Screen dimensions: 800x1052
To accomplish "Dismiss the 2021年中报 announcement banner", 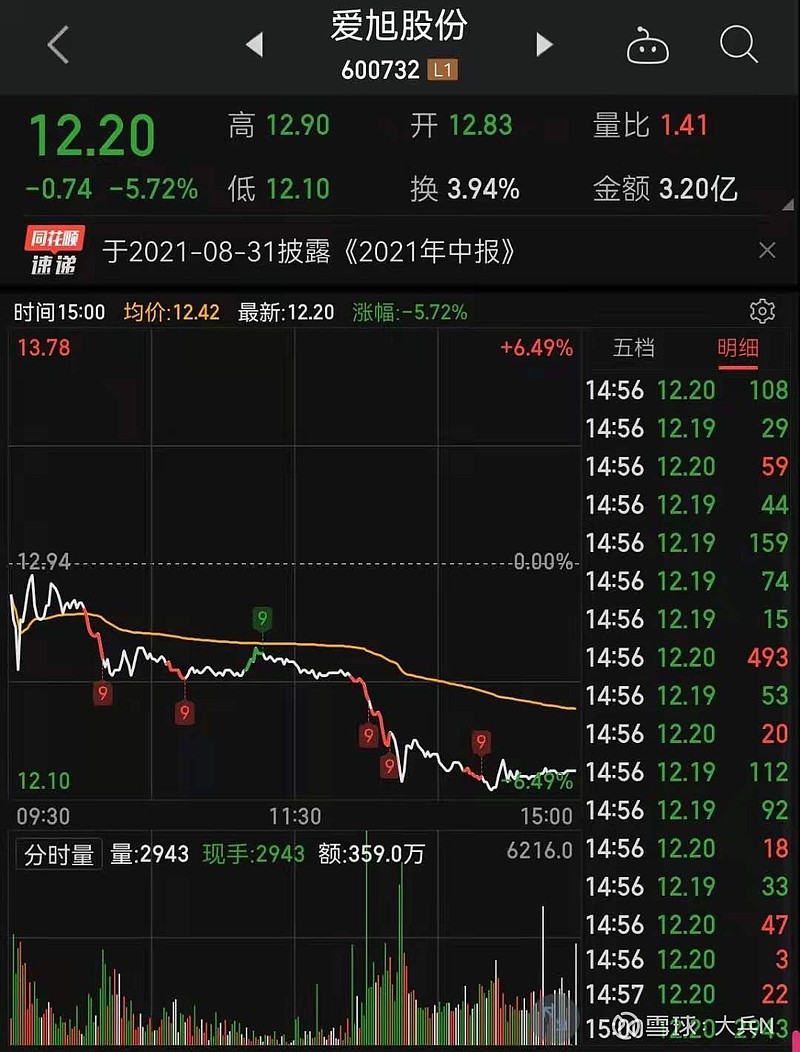I will tap(766, 250).
